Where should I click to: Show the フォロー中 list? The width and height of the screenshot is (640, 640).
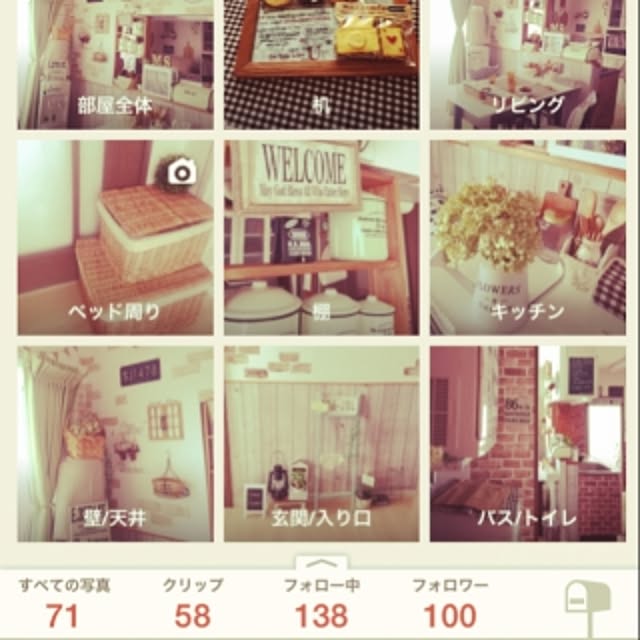point(321,603)
